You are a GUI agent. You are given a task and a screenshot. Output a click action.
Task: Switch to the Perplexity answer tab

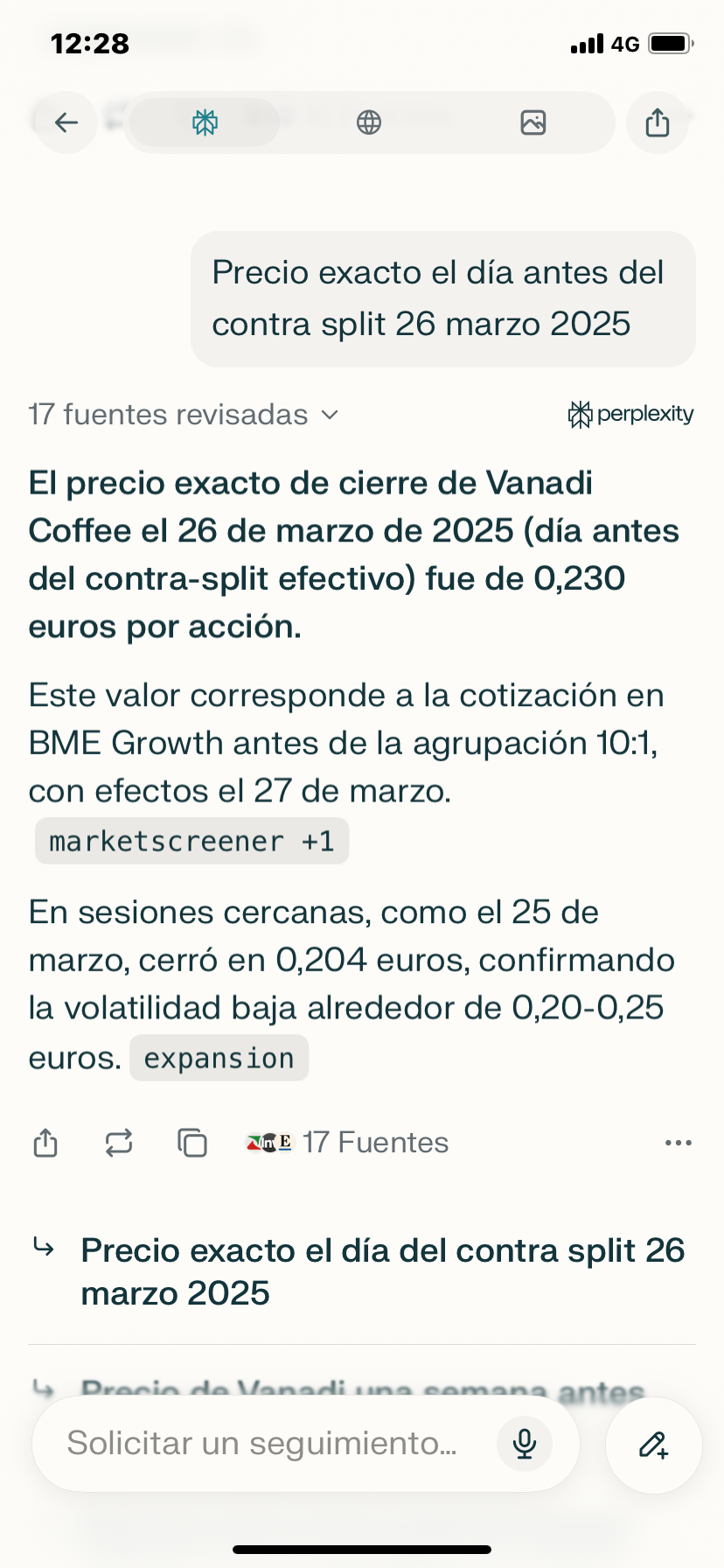pyautogui.click(x=205, y=122)
